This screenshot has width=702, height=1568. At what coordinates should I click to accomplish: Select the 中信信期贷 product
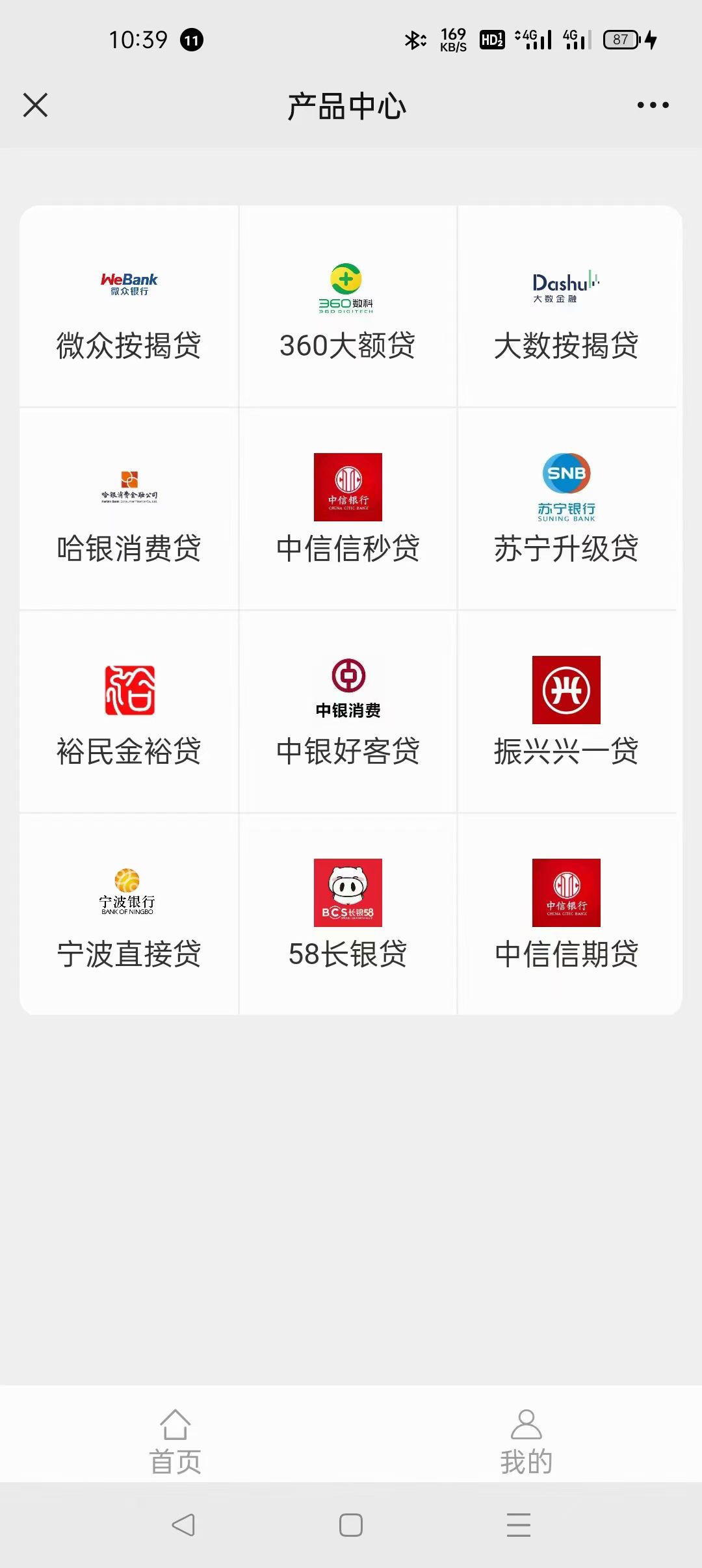(567, 915)
